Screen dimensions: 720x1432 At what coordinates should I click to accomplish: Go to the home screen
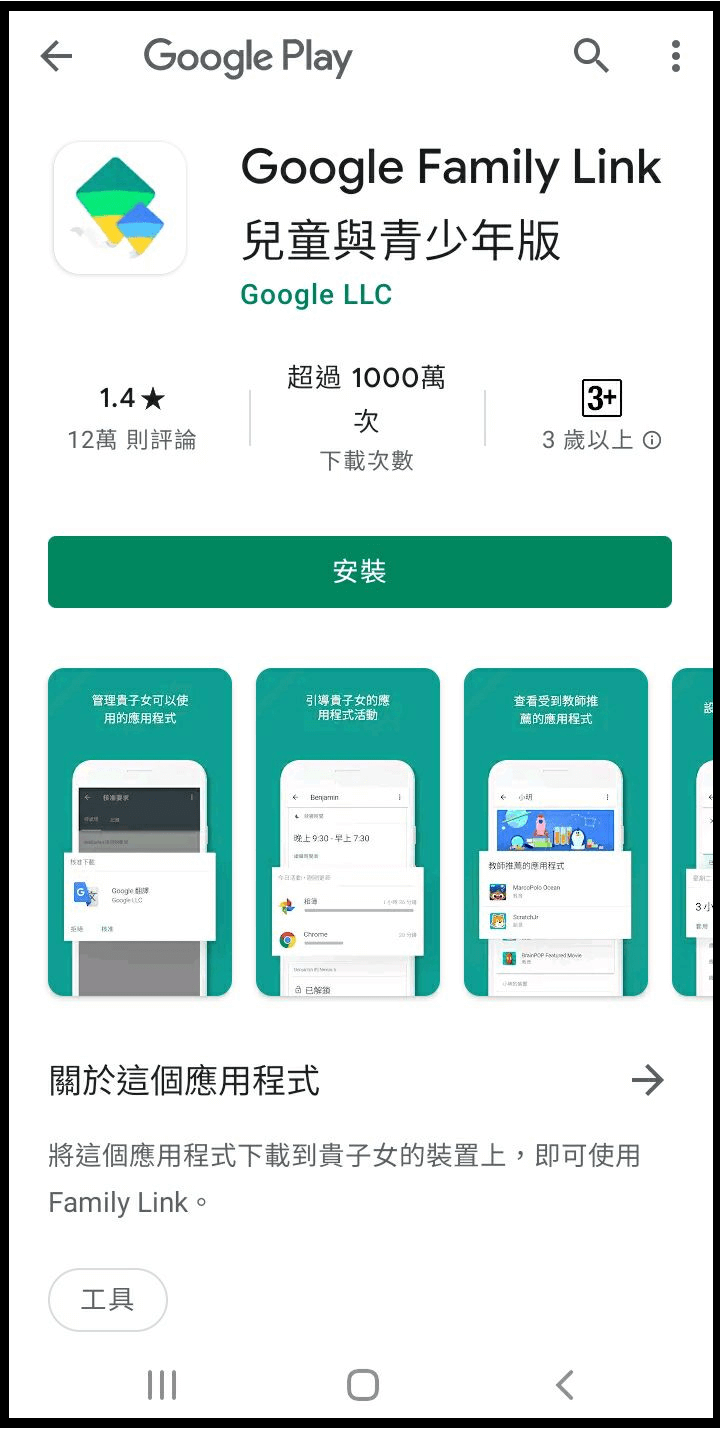coord(362,1385)
